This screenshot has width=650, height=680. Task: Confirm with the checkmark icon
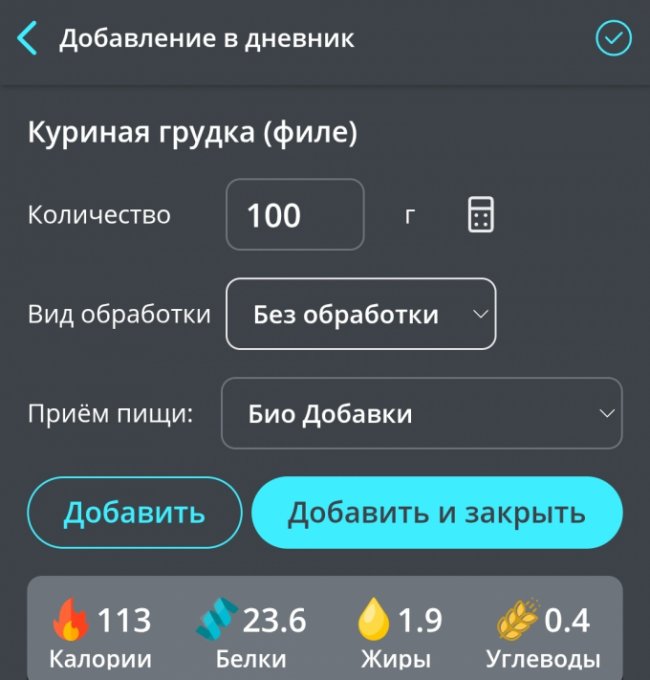pos(613,39)
